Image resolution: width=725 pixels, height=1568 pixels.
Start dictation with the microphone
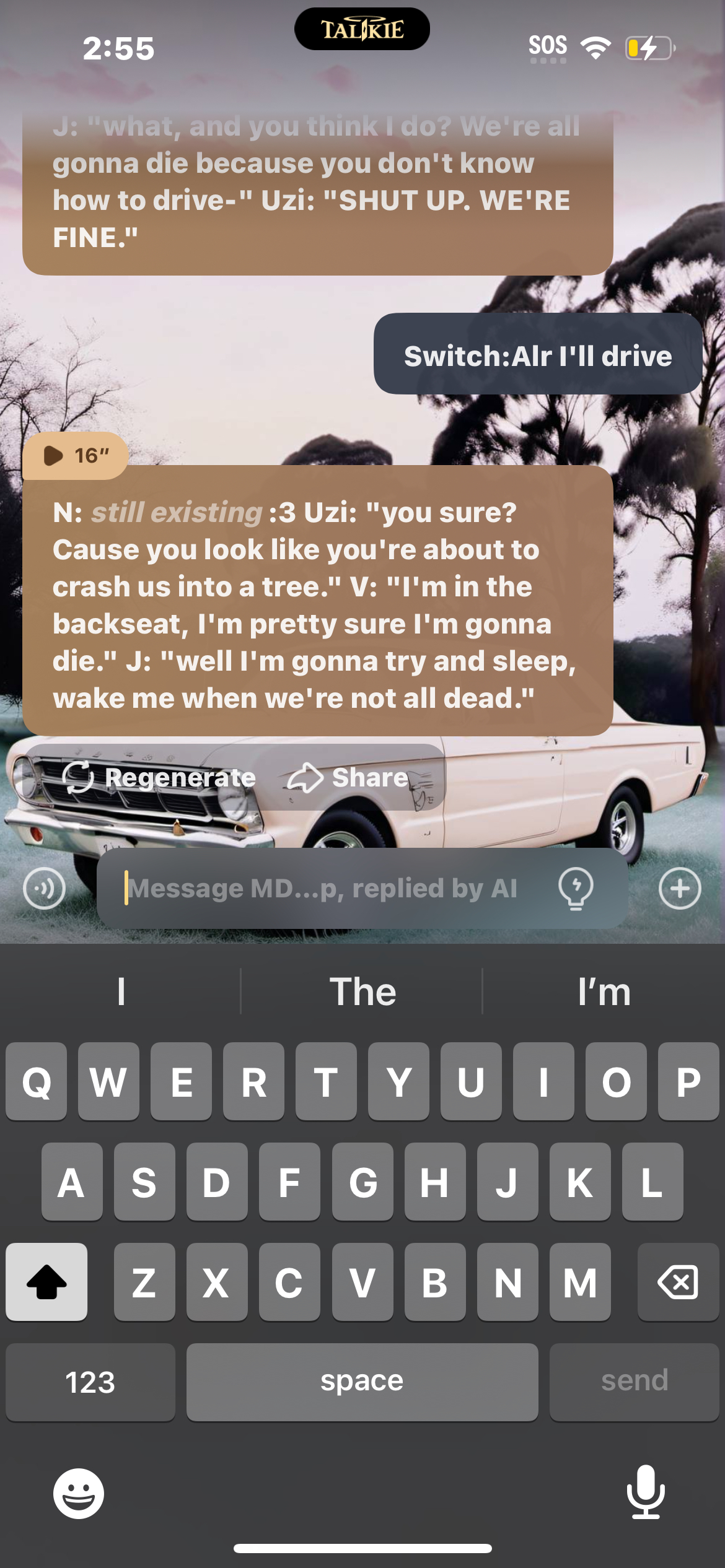646,1492
